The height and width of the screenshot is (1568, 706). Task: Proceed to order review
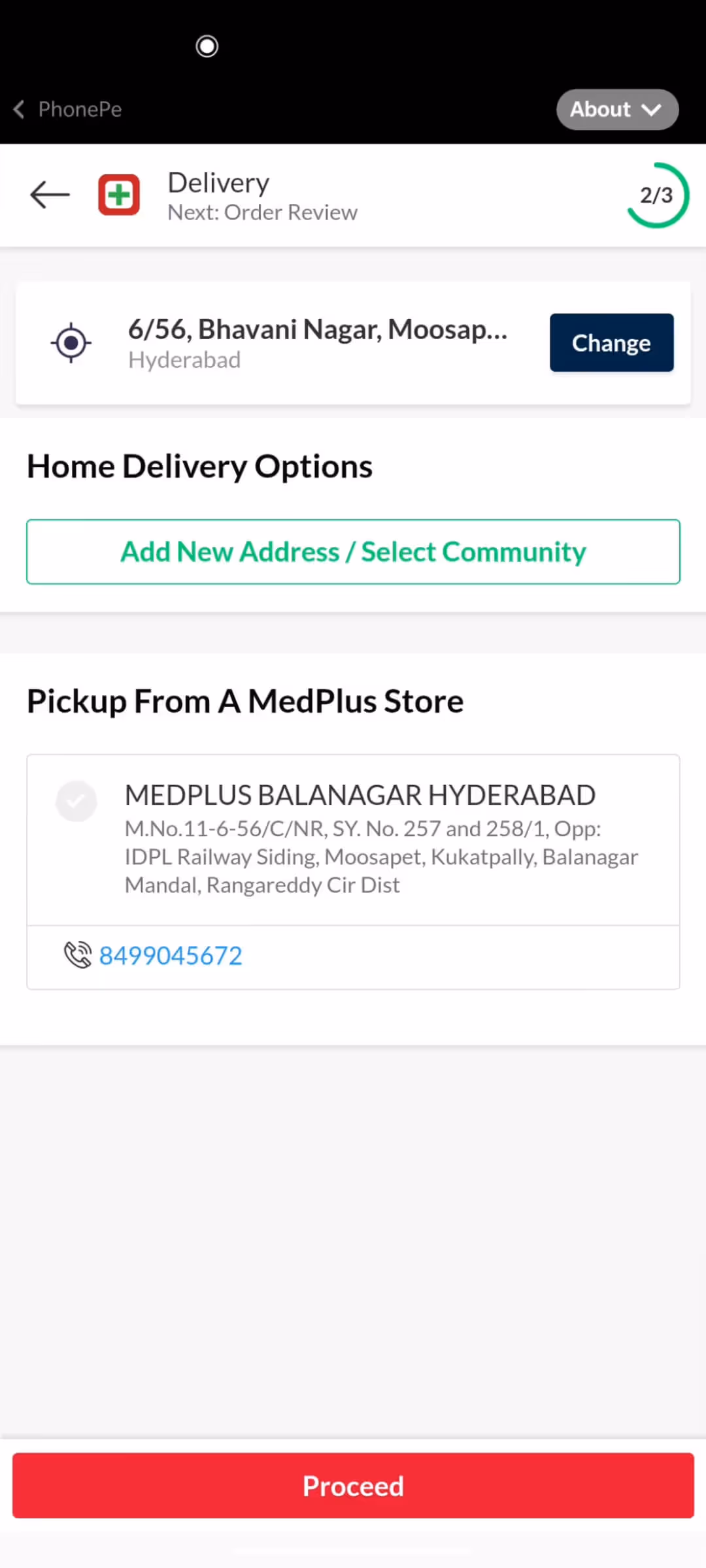(x=353, y=1486)
